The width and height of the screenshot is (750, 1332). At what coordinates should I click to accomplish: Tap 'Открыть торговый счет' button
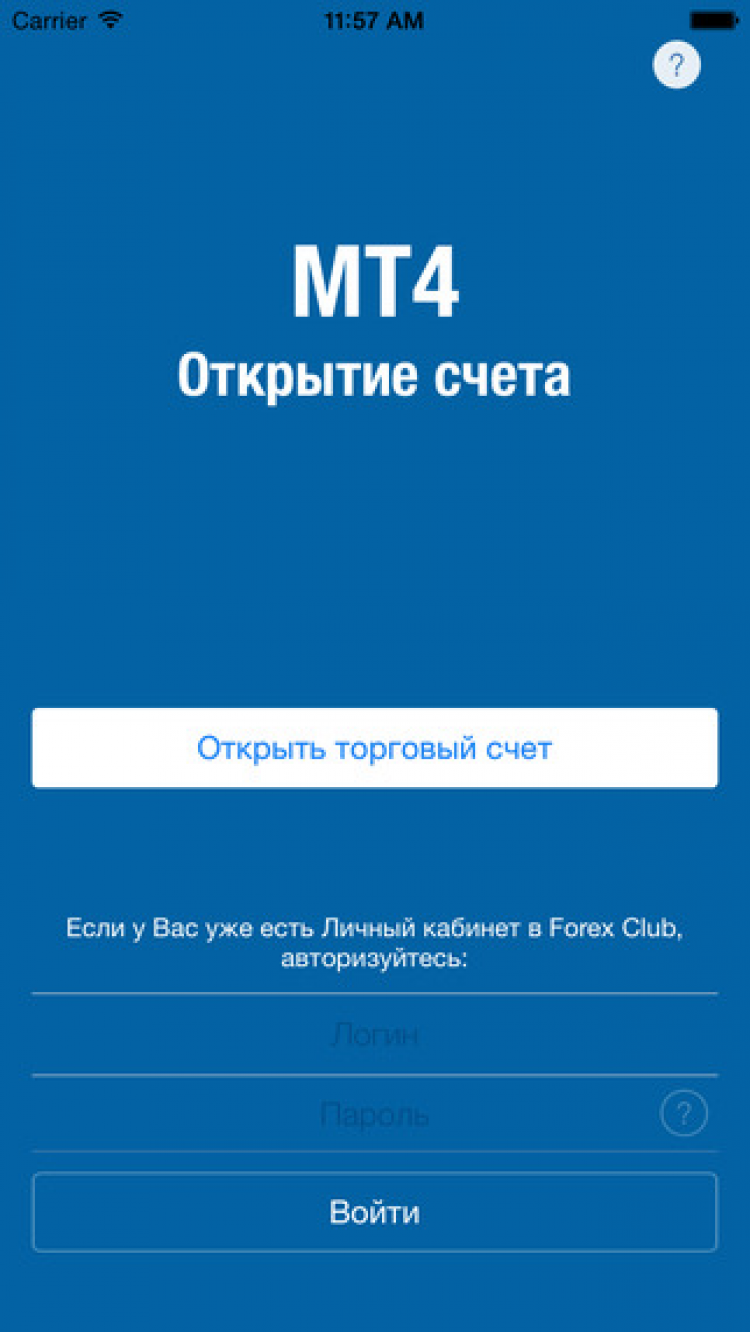[374, 748]
